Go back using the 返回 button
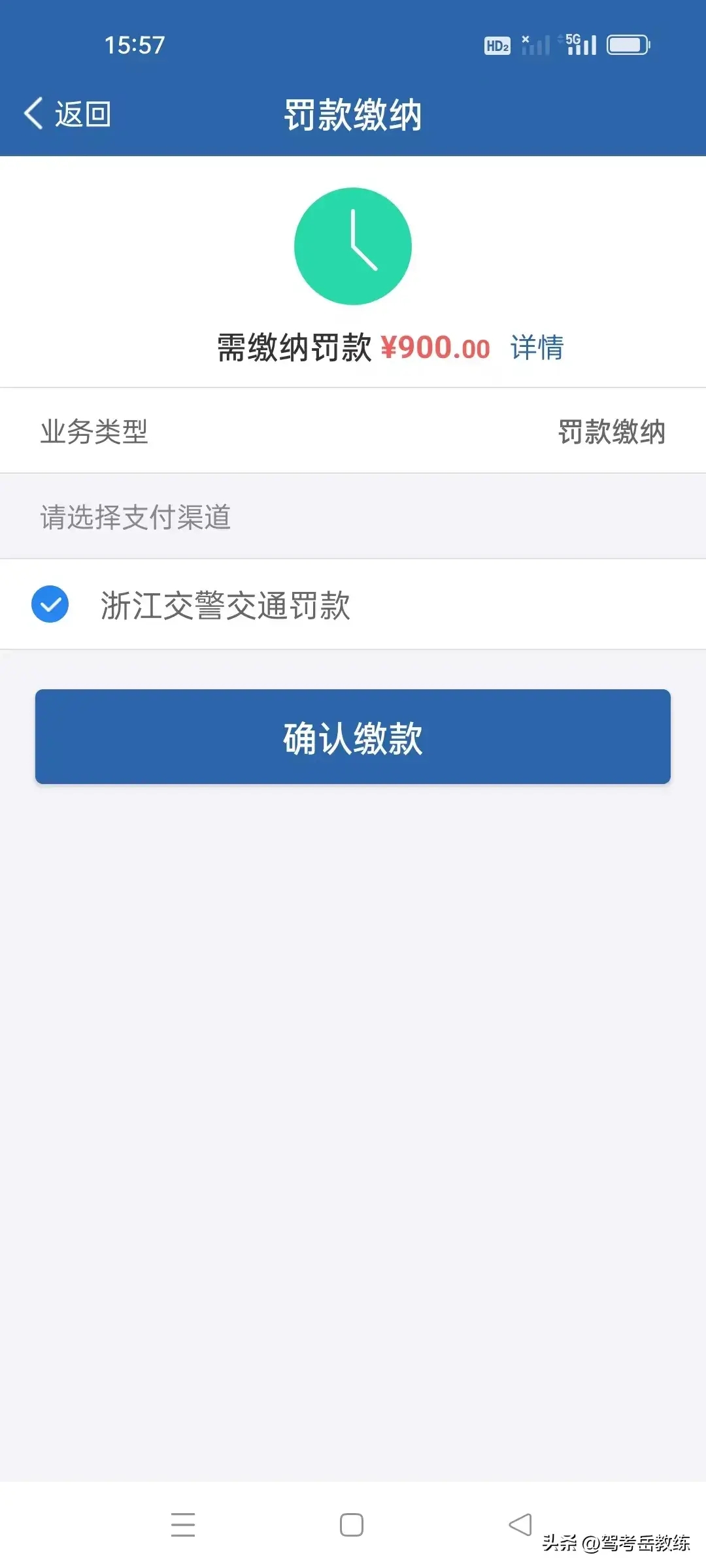 (67, 114)
